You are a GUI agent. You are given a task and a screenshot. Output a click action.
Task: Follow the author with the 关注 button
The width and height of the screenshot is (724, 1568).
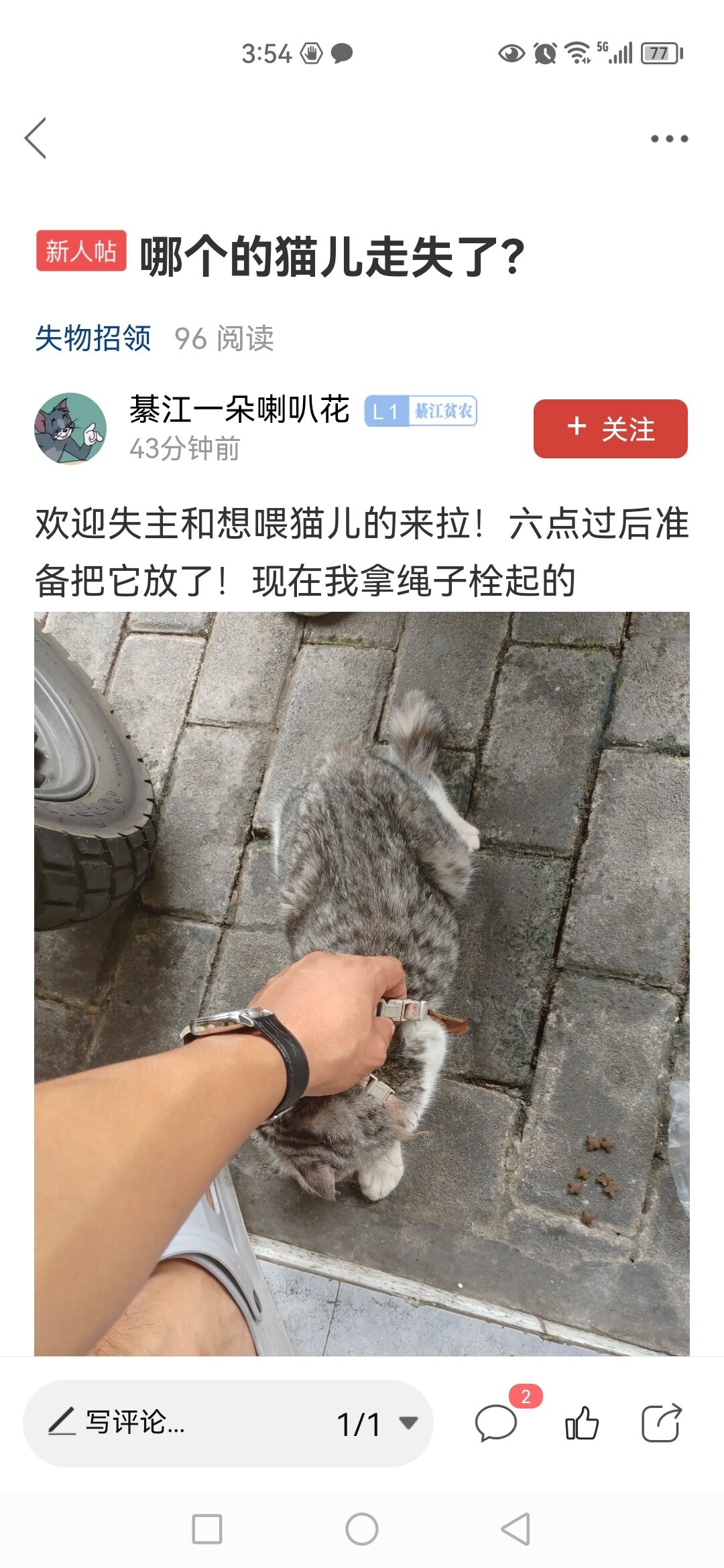[611, 429]
